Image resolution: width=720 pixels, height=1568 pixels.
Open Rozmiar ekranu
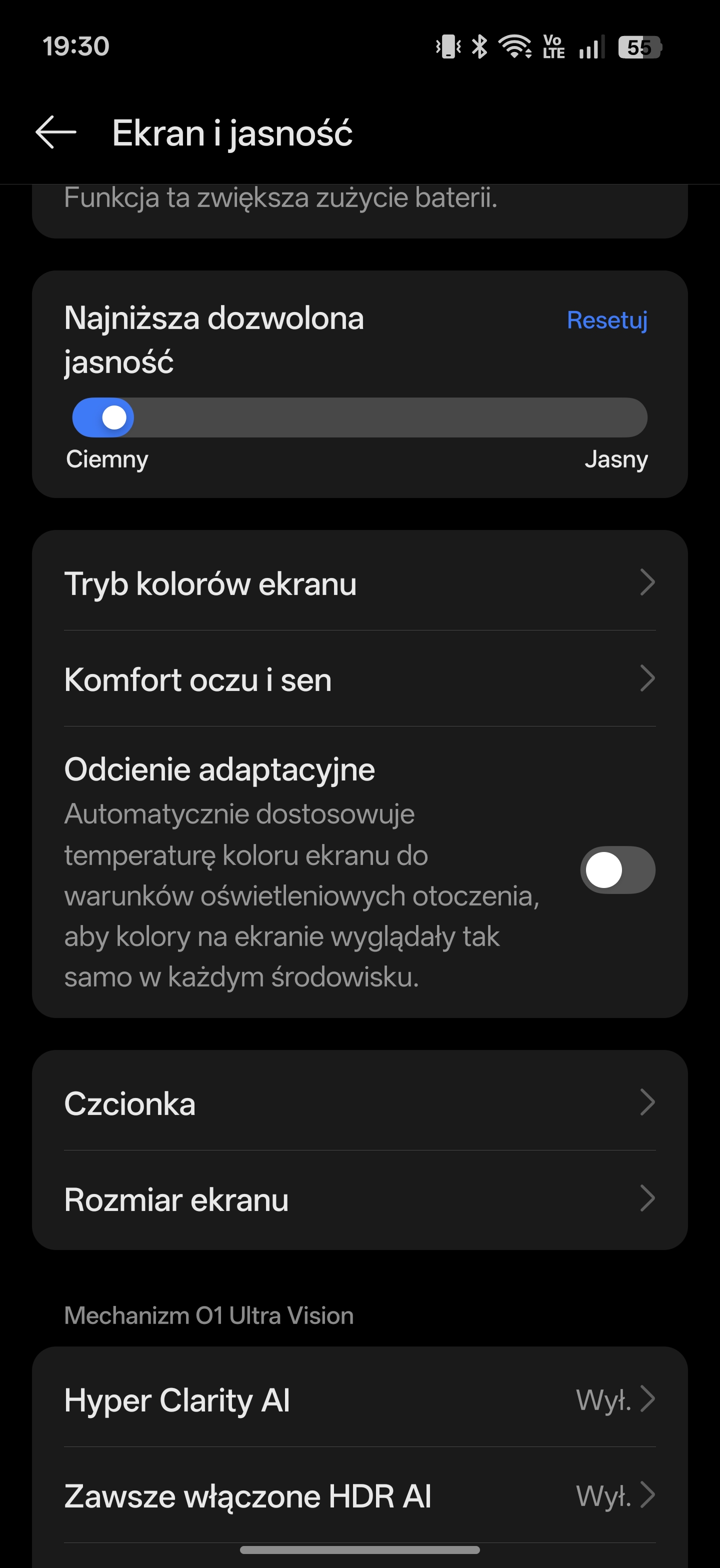[359, 1199]
